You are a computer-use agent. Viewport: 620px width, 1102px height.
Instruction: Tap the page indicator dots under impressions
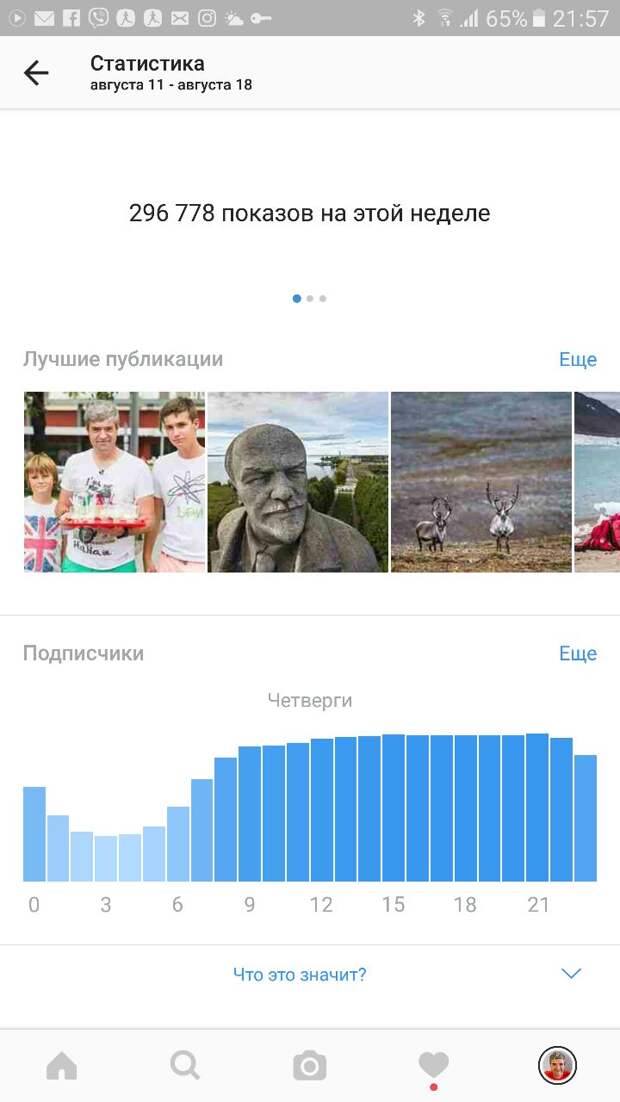pos(310,298)
